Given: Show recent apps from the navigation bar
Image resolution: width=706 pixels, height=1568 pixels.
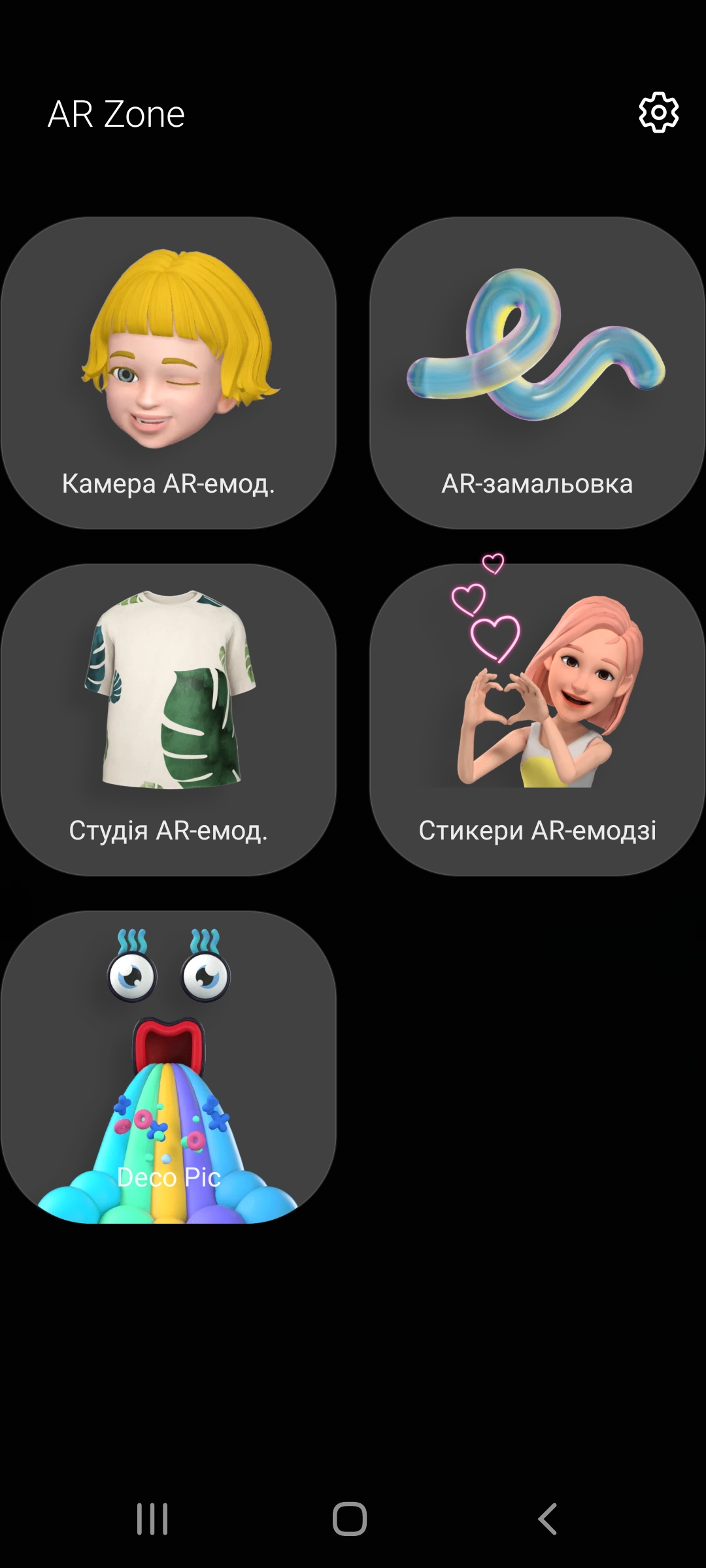Looking at the screenshot, I should pos(152,1518).
